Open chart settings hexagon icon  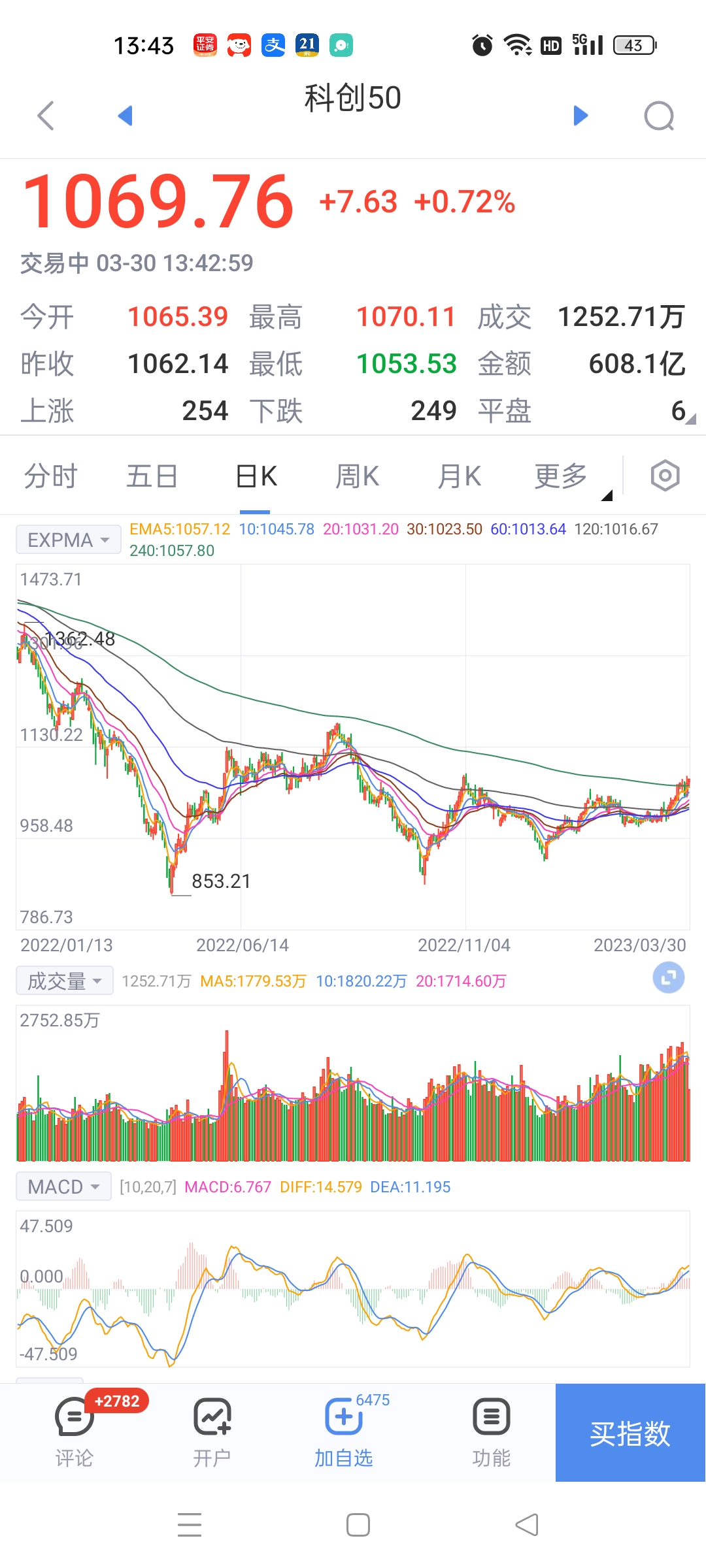coord(665,475)
